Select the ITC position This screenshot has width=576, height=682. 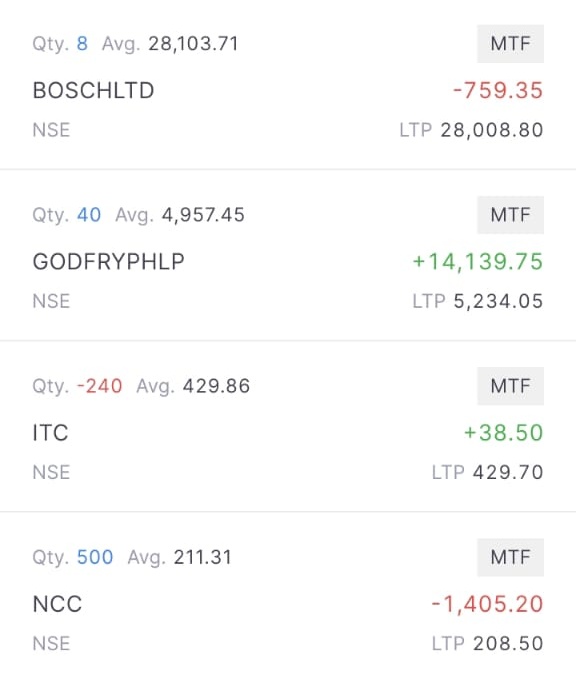click(x=288, y=426)
